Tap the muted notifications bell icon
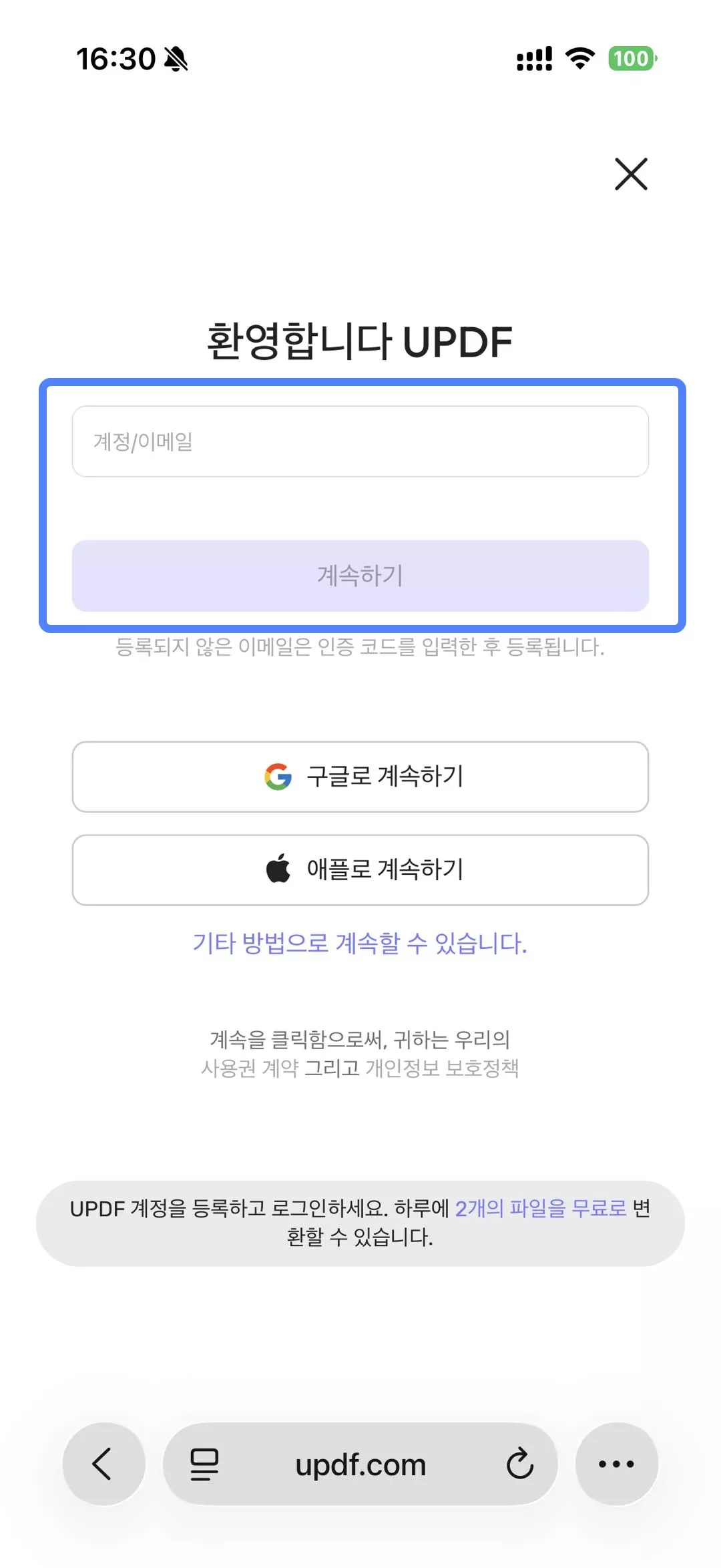 tap(175, 60)
